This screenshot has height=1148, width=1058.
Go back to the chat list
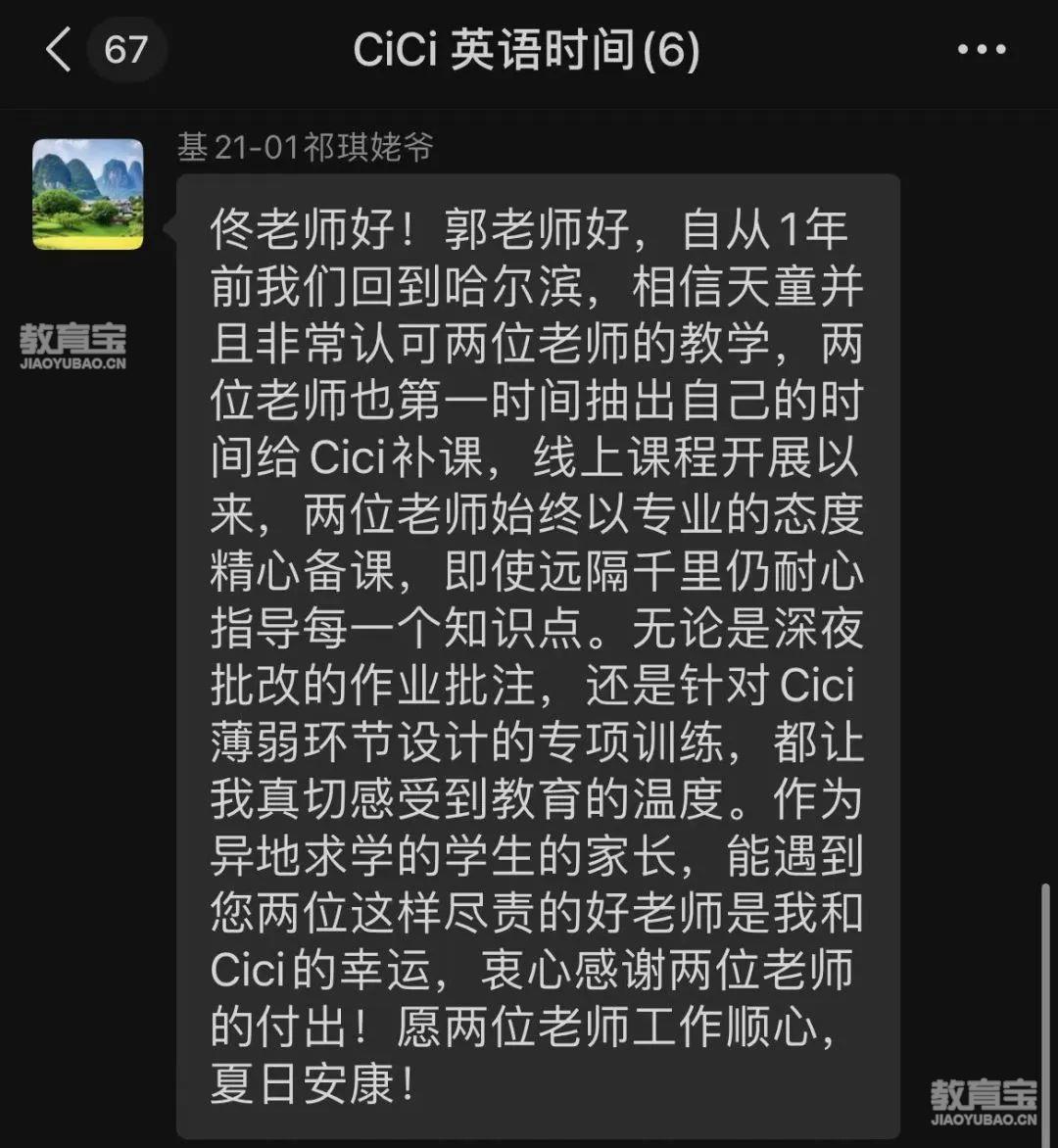tap(59, 50)
